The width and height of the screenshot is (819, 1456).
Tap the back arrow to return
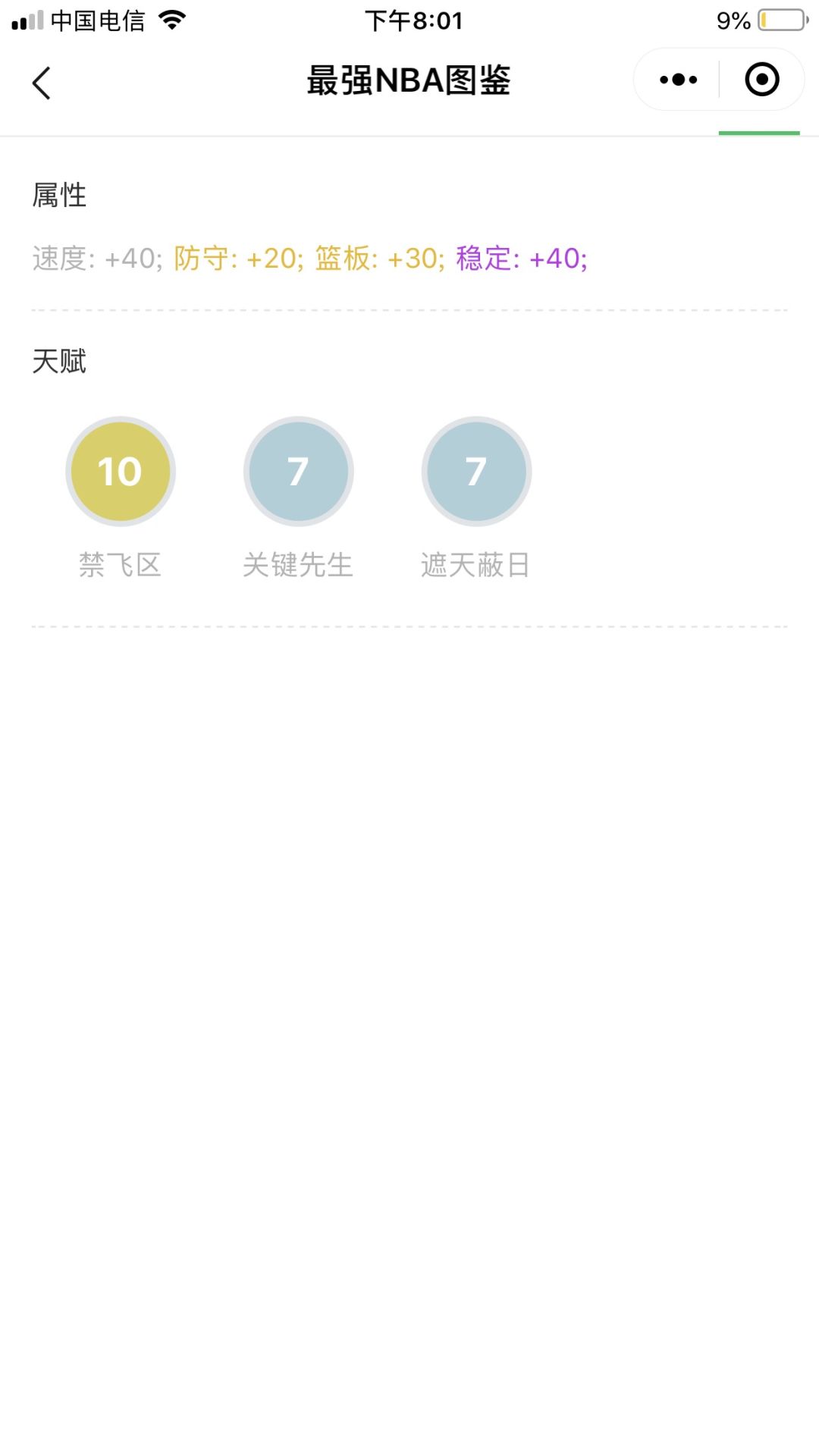[x=42, y=83]
